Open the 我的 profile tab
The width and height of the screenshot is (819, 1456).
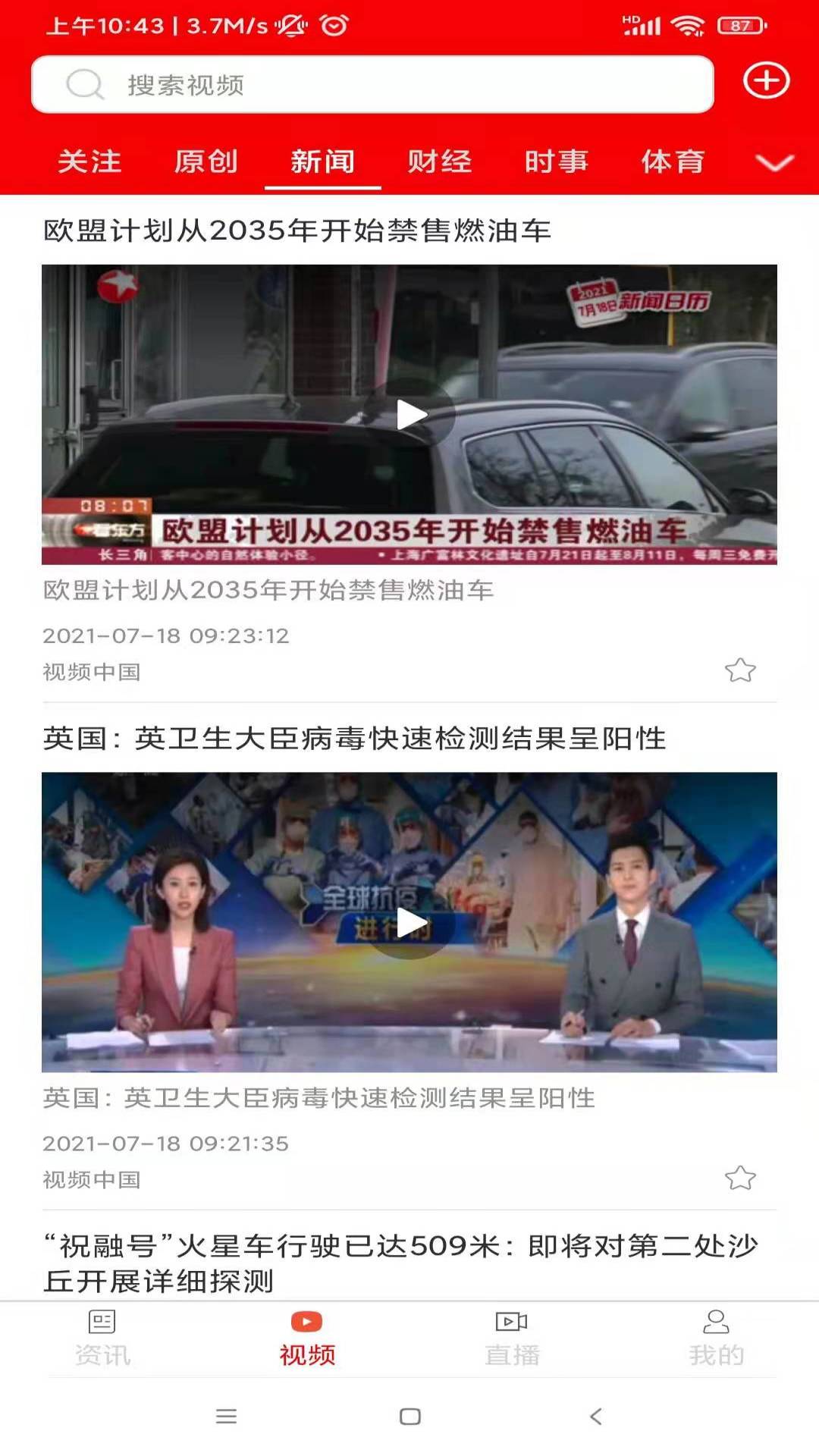(x=717, y=1338)
